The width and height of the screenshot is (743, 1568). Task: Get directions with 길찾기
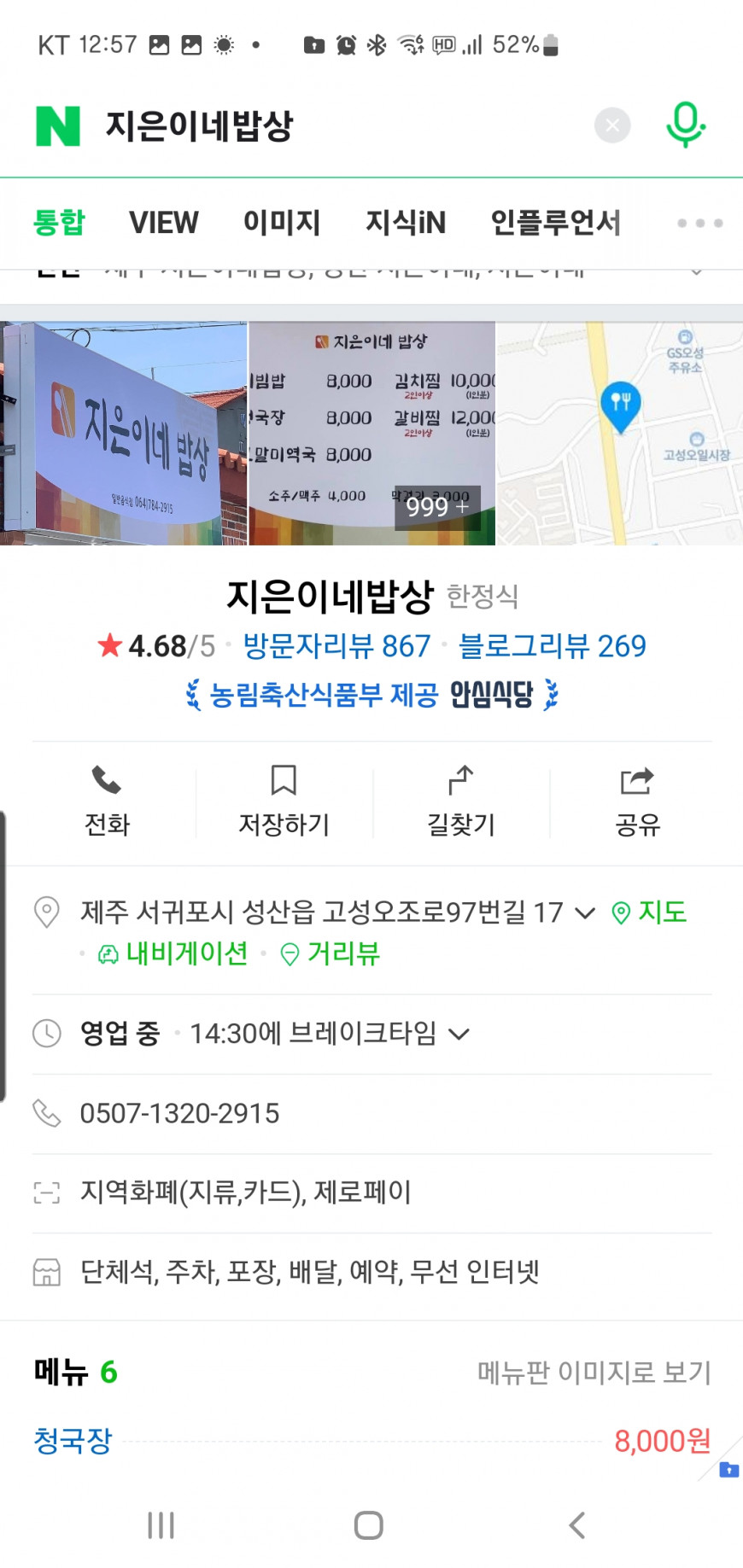click(x=460, y=801)
